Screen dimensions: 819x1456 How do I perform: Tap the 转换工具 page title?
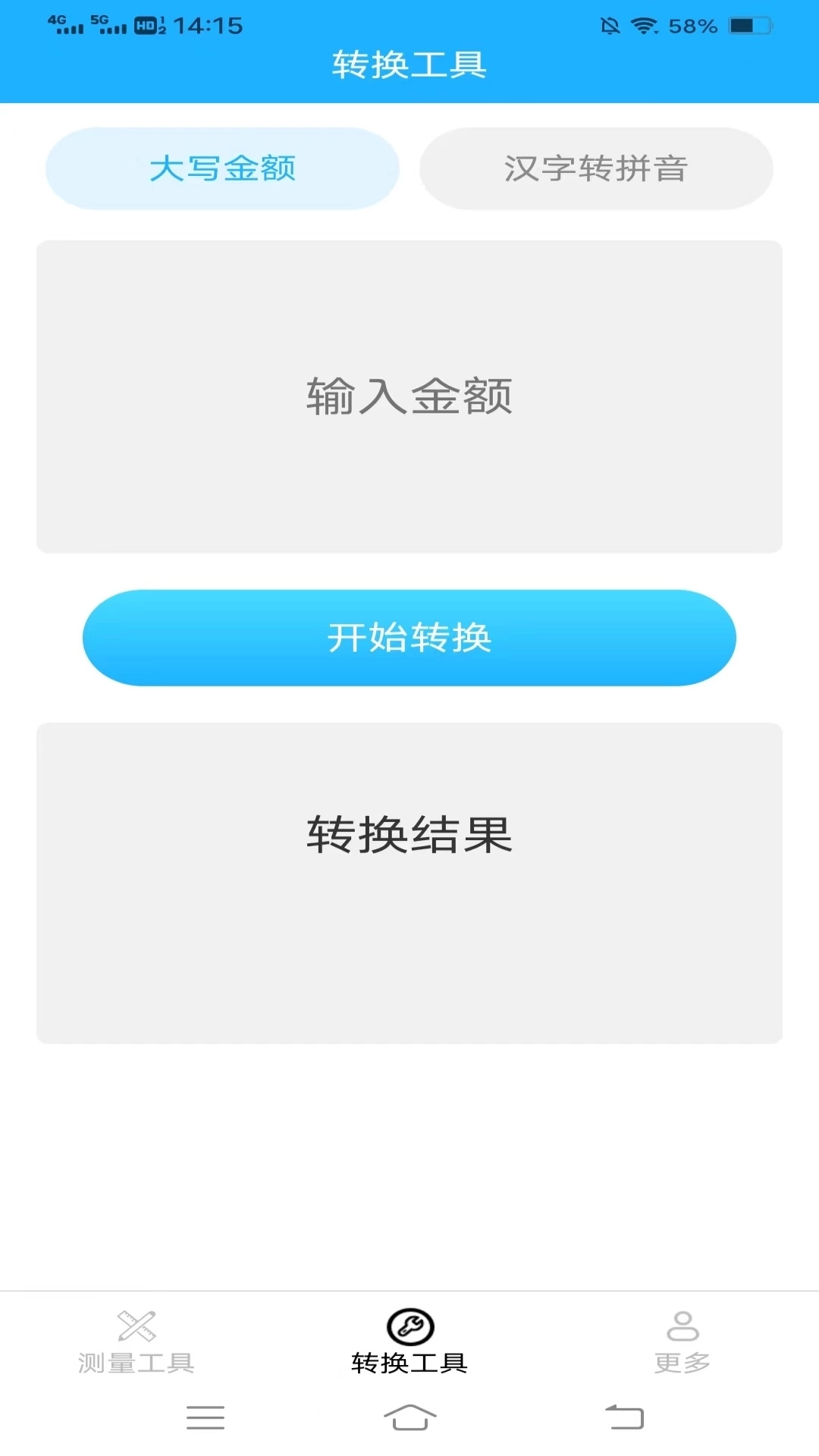pyautogui.click(x=409, y=66)
